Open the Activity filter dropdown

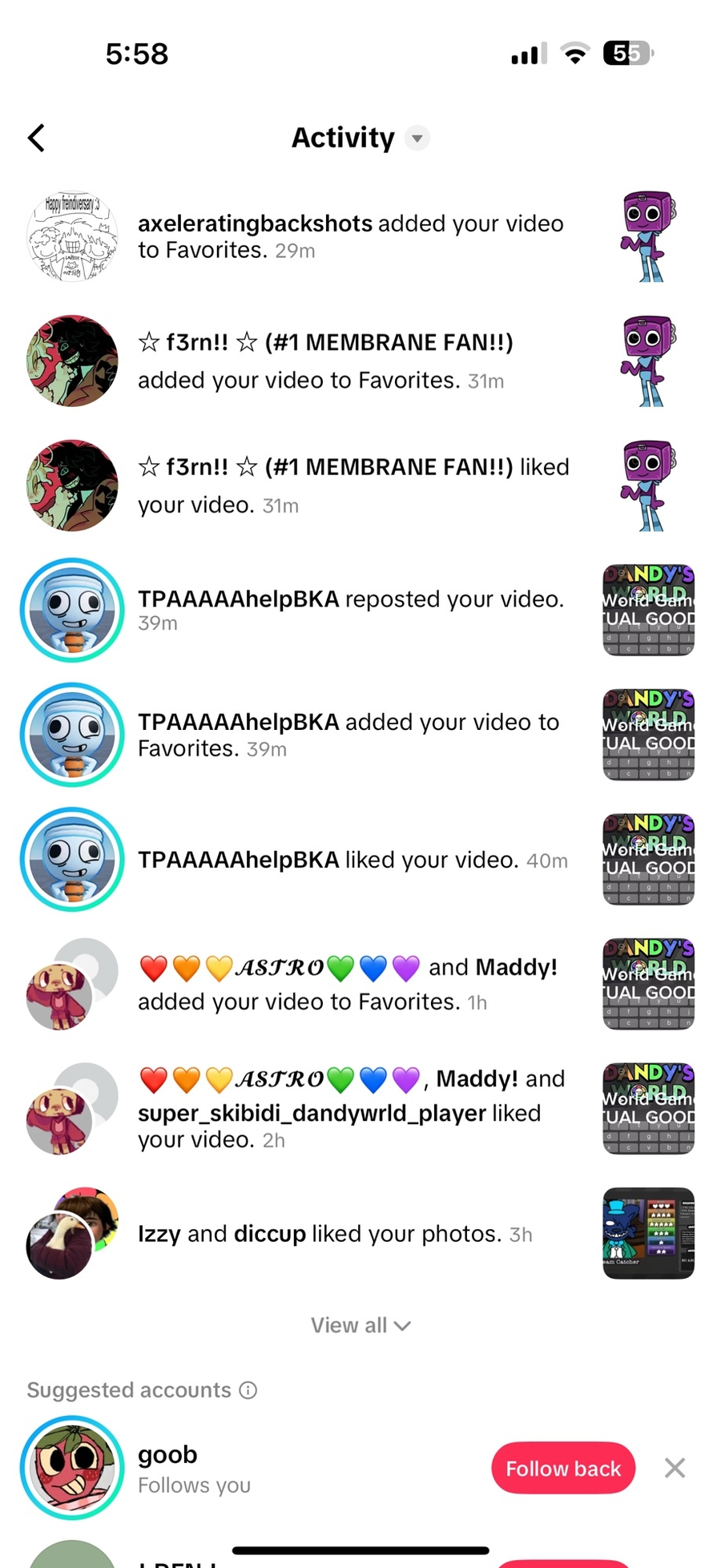tap(417, 138)
